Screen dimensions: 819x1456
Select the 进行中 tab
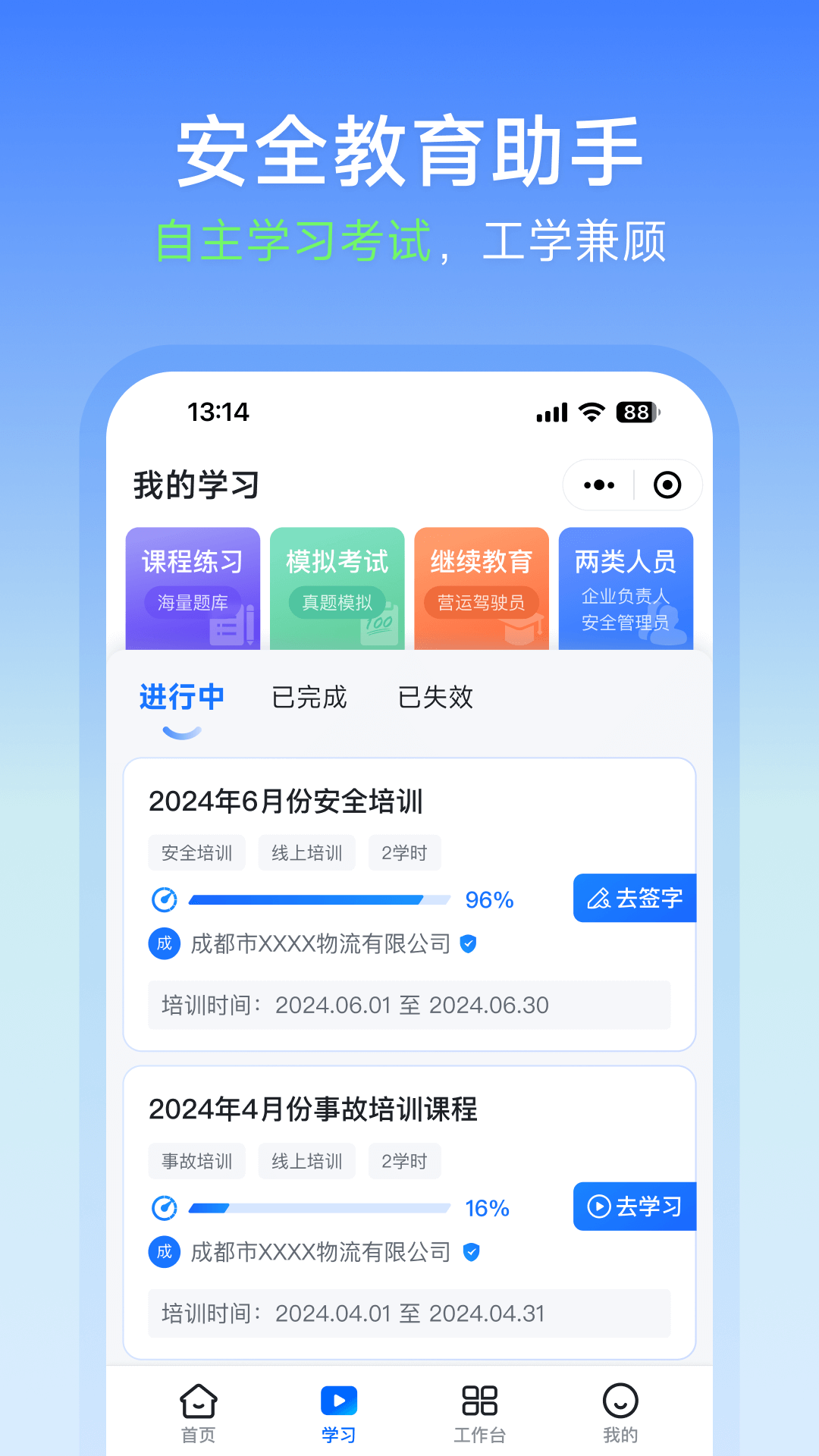181,698
